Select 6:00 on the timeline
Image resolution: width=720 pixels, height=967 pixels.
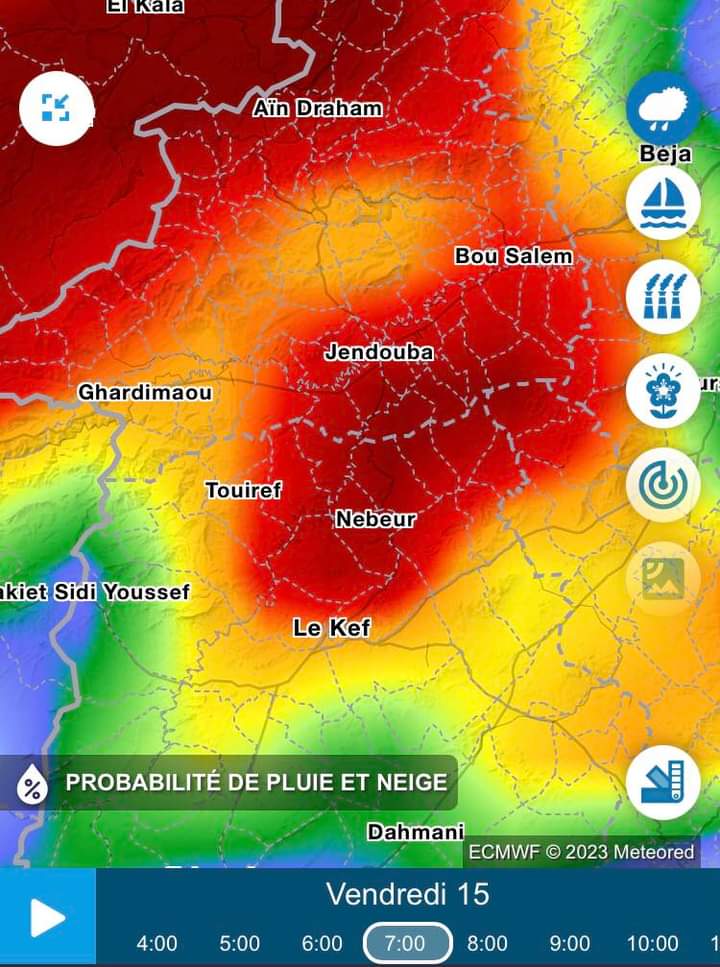click(322, 943)
